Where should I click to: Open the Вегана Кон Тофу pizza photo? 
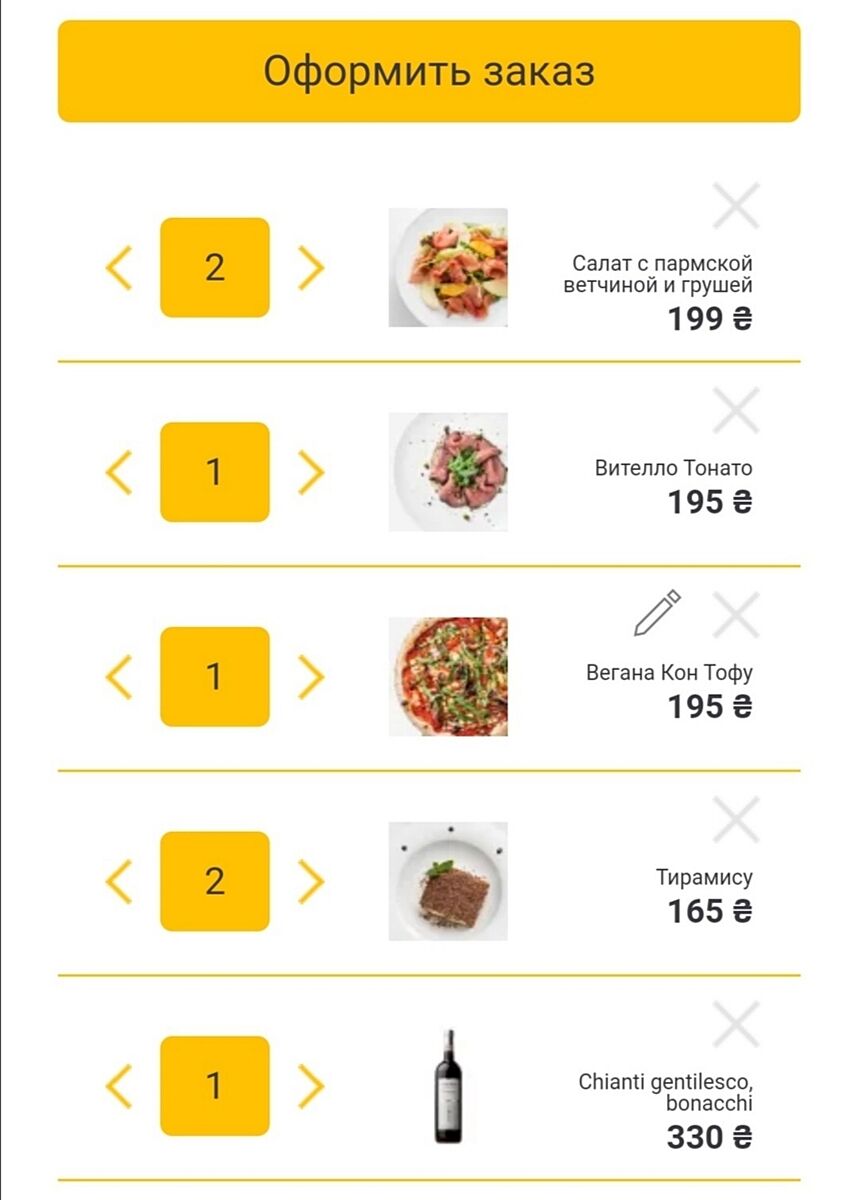point(448,677)
